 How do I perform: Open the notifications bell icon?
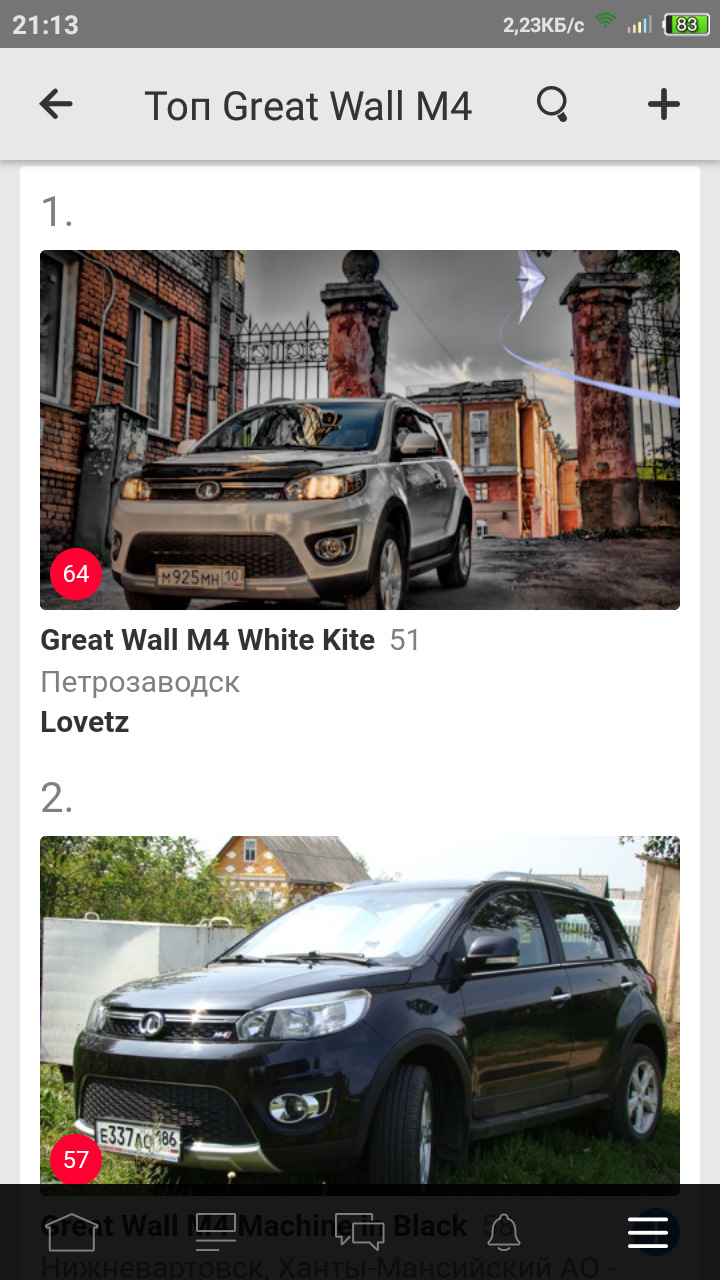504,1232
